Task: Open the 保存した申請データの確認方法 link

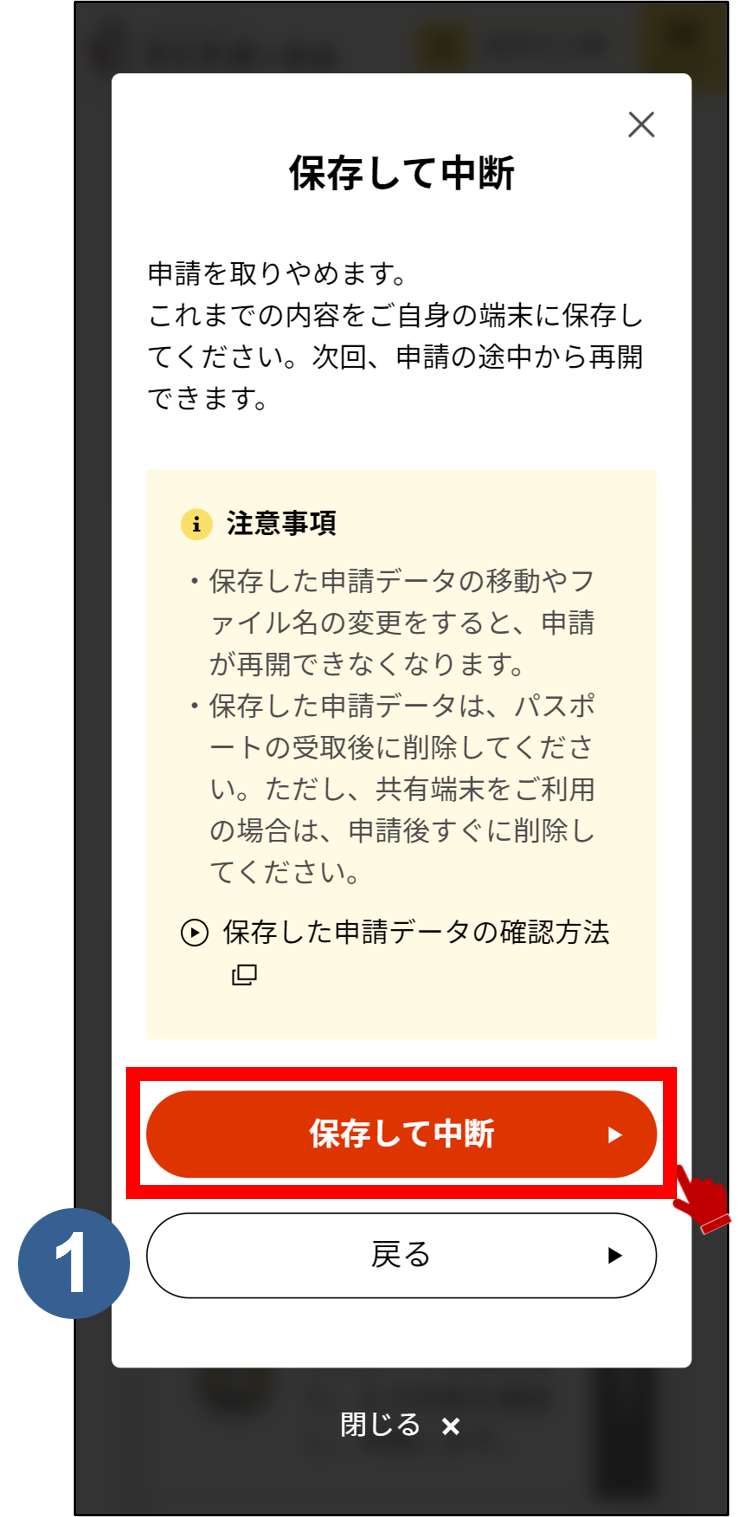Action: [415, 933]
